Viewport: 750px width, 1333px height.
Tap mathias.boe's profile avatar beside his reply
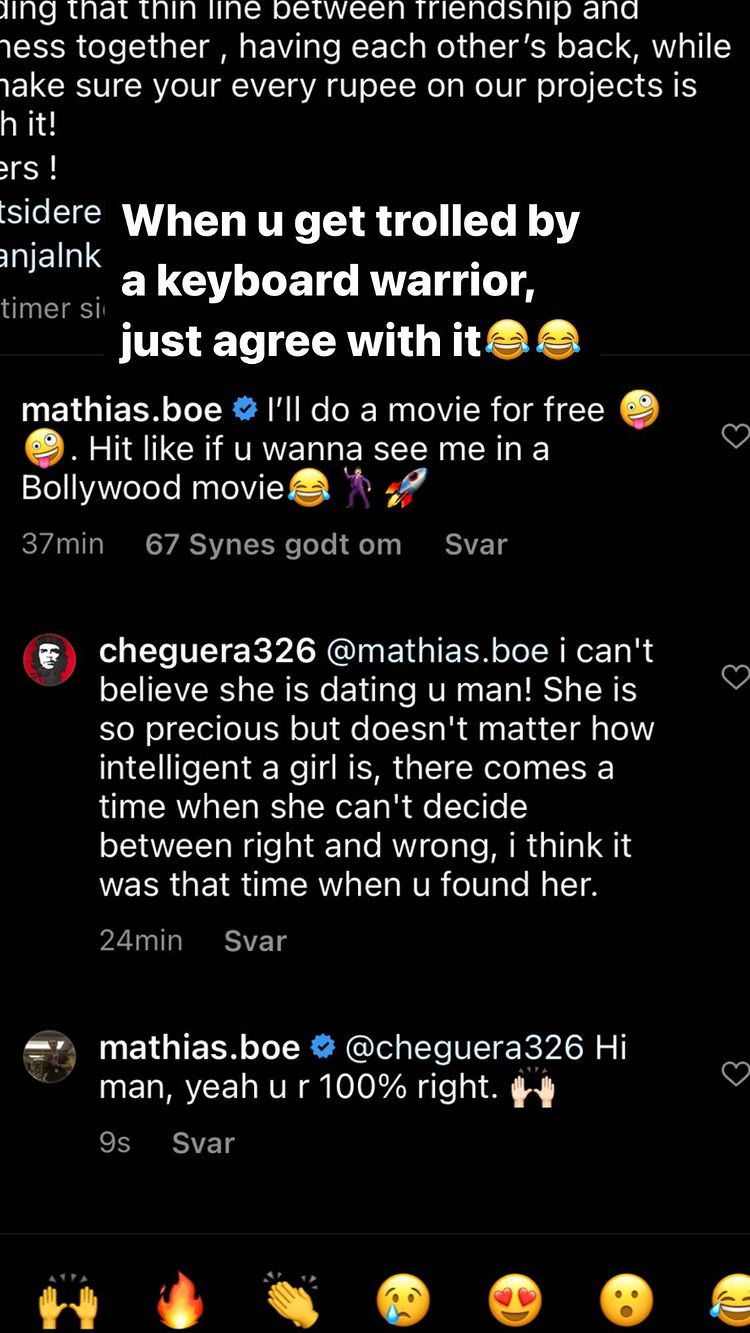(50, 1056)
